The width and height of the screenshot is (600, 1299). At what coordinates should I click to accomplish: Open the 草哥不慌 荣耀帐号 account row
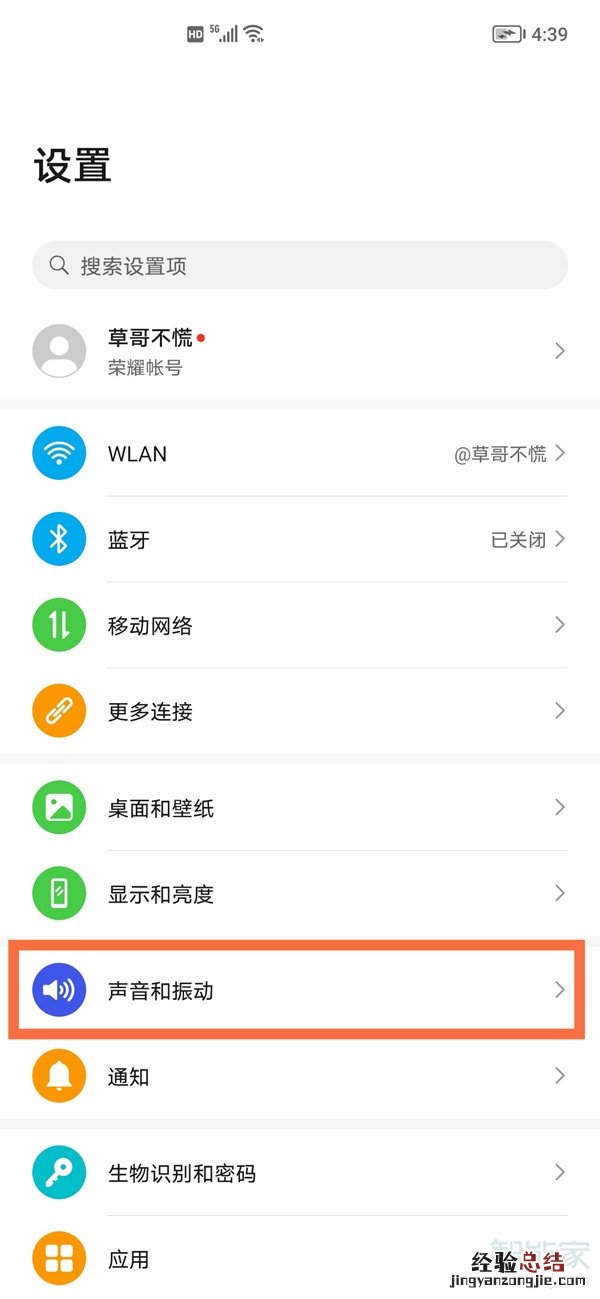[300, 351]
